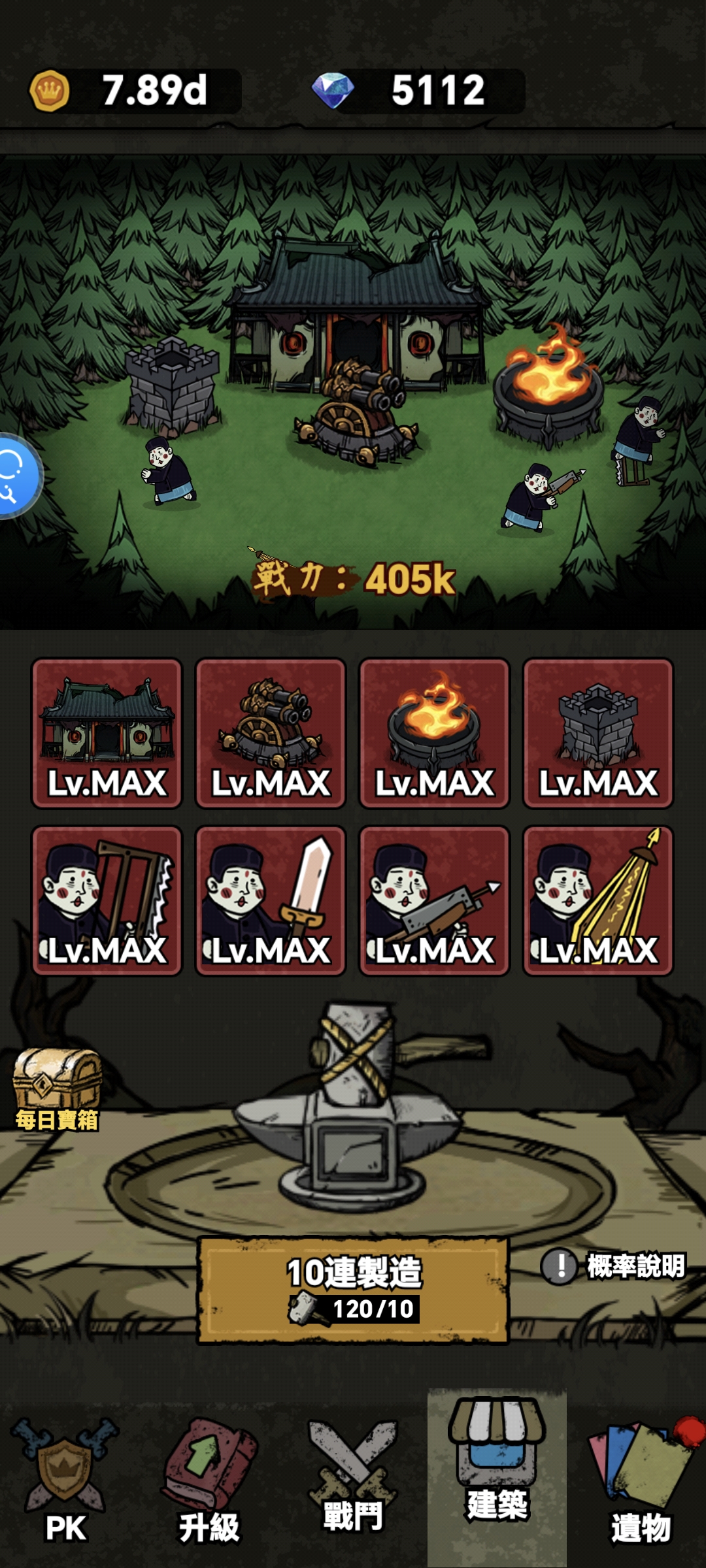The width and height of the screenshot is (706, 1568).
Task: Select the golden spear character card
Action: pyautogui.click(x=598, y=900)
